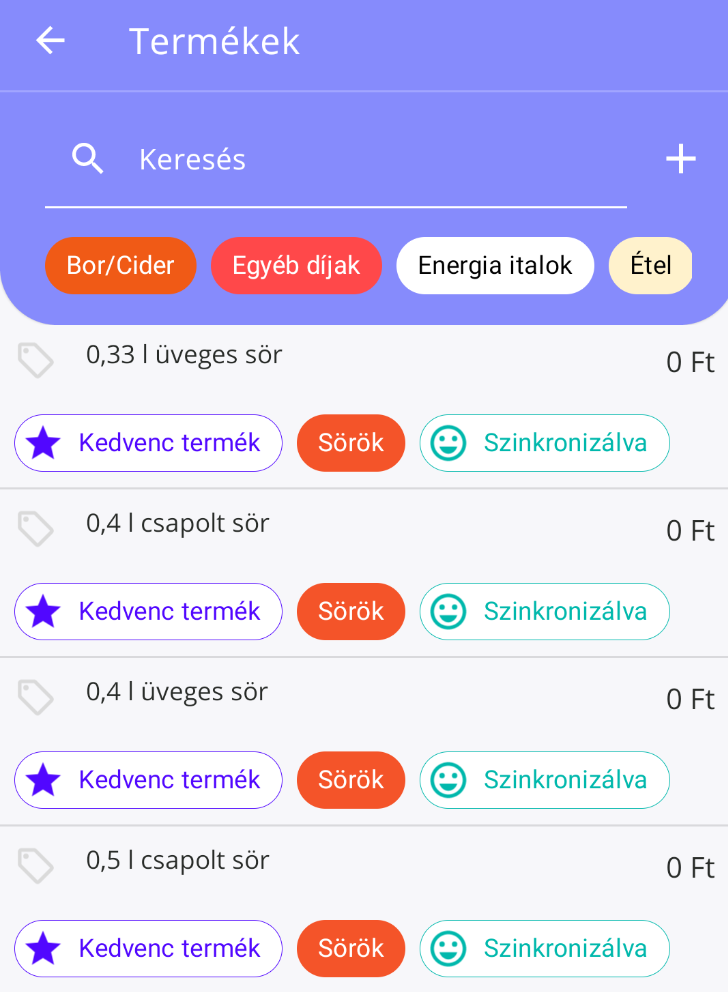Toggle the Energia italok filter chip
This screenshot has height=992, width=728.
pyautogui.click(x=494, y=265)
